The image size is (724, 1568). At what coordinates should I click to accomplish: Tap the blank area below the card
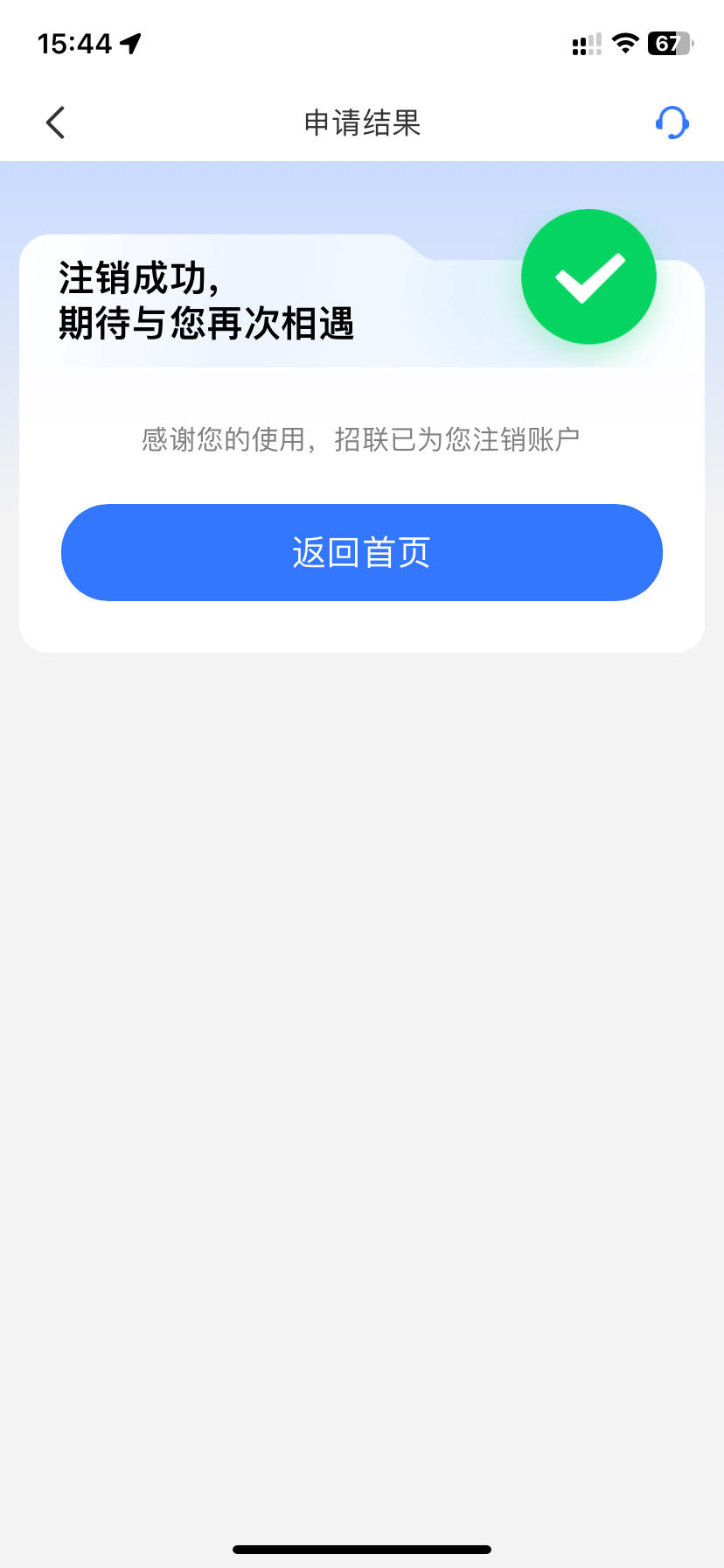pos(361,962)
